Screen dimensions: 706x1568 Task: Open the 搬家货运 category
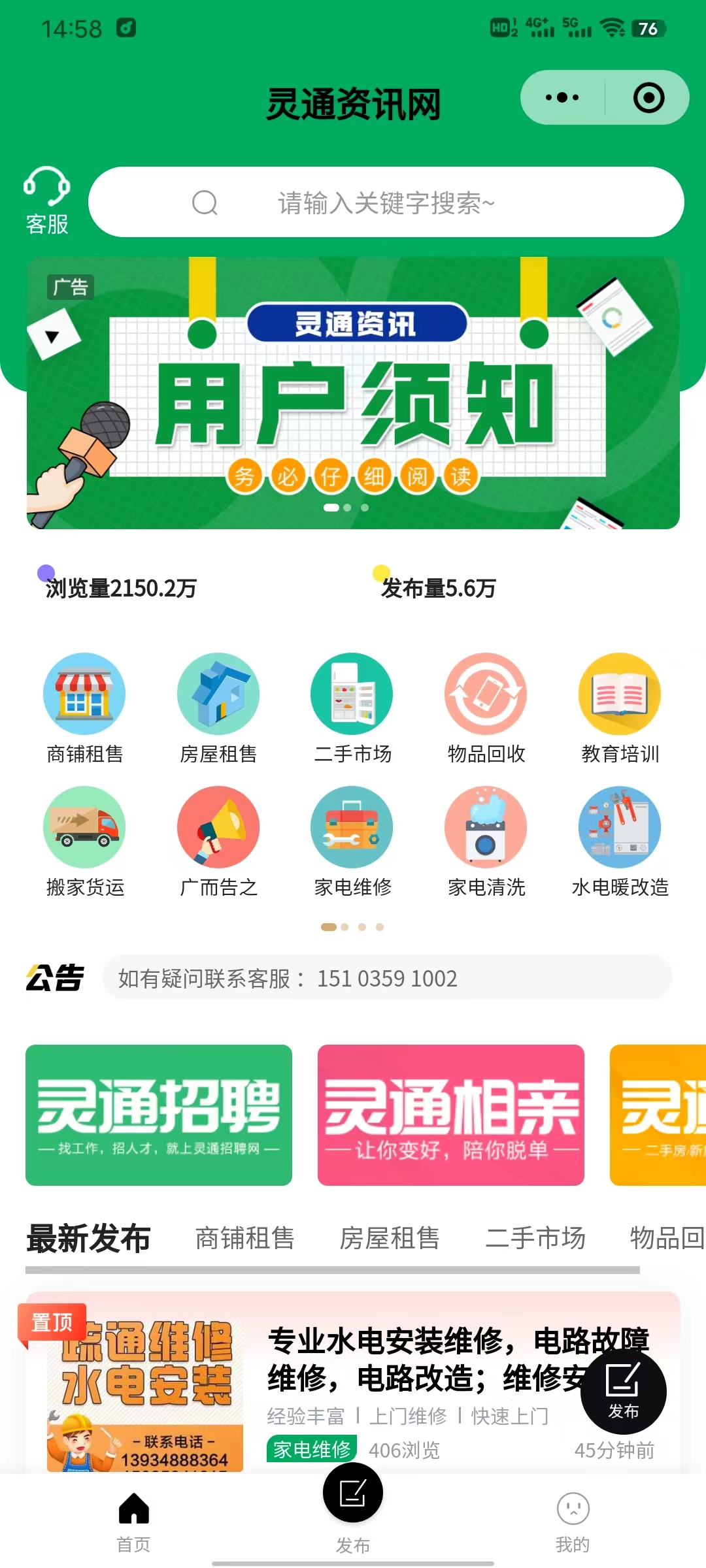pyautogui.click(x=84, y=841)
